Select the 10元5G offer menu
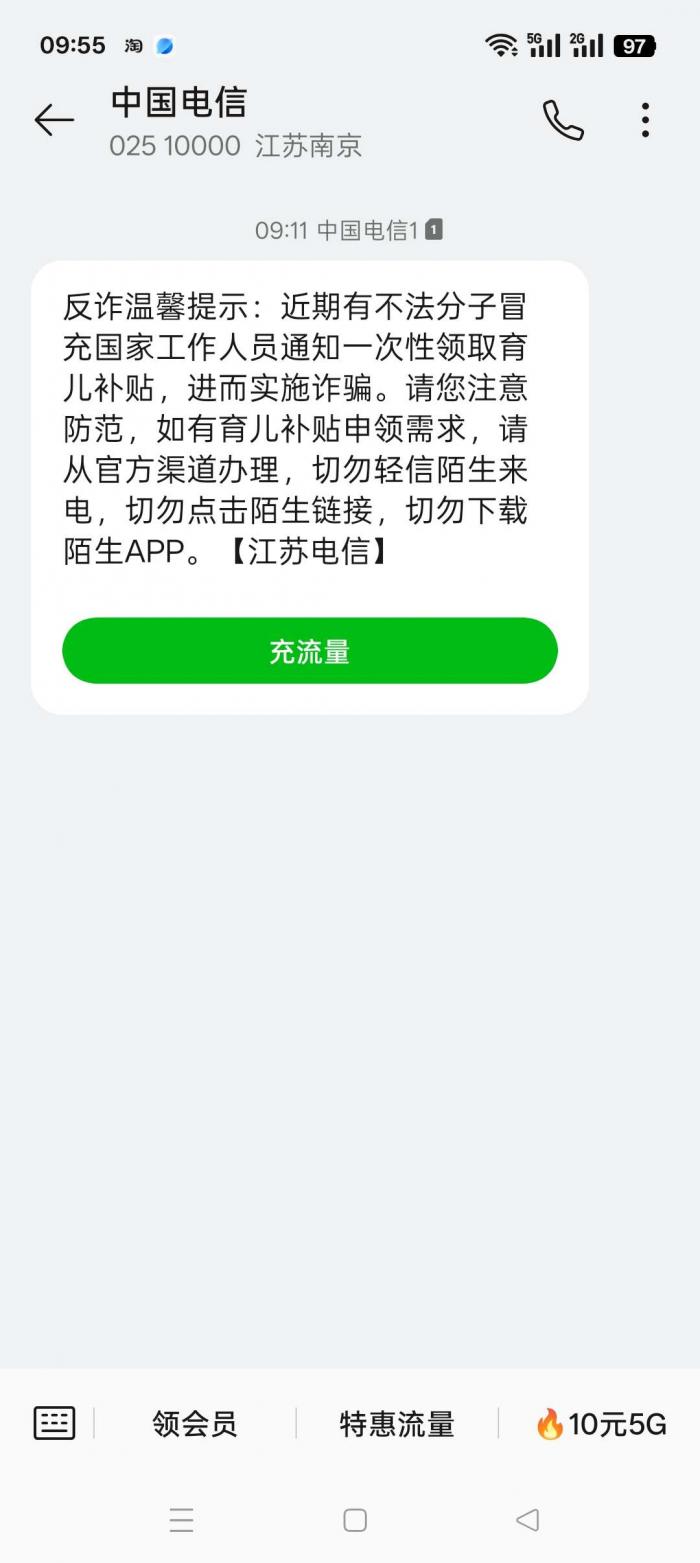The image size is (700, 1563). click(x=600, y=1423)
